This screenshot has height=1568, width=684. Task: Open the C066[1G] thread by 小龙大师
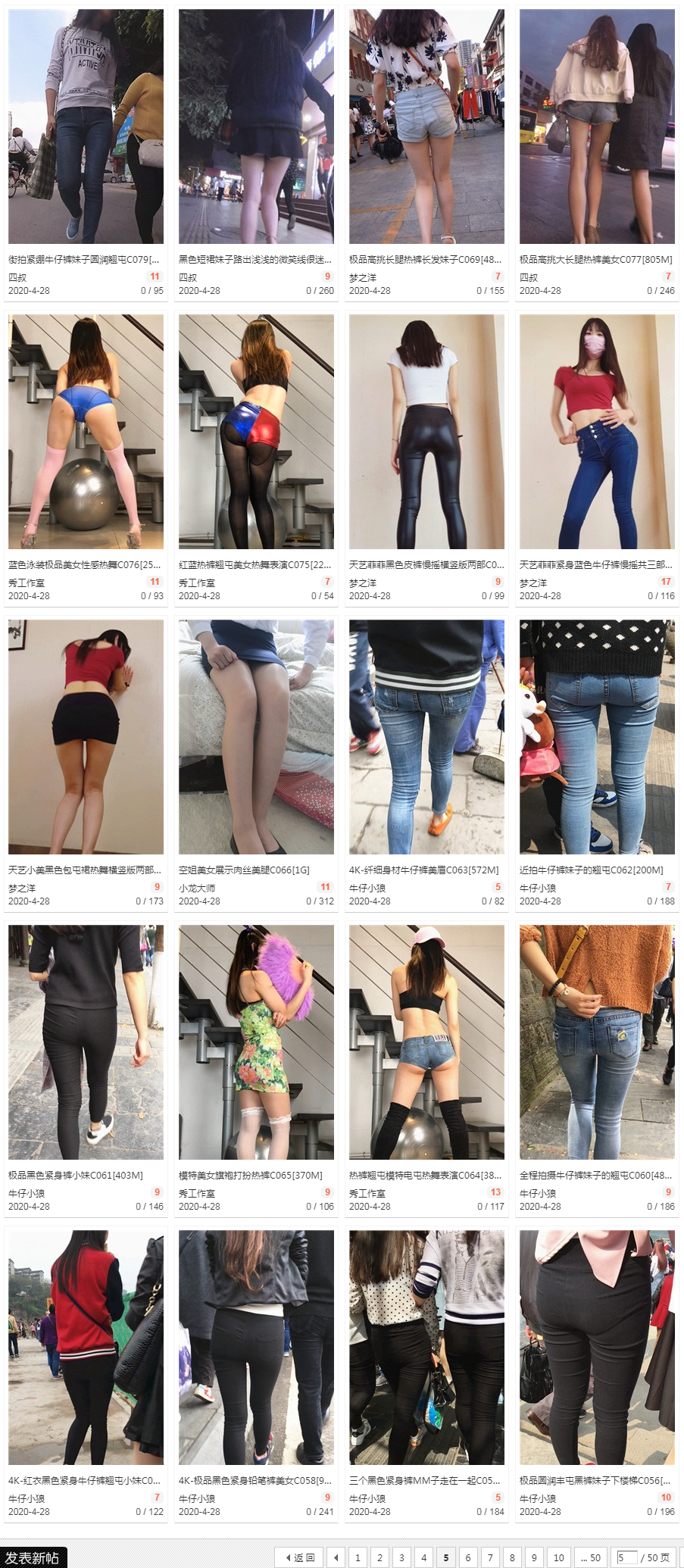tap(244, 870)
